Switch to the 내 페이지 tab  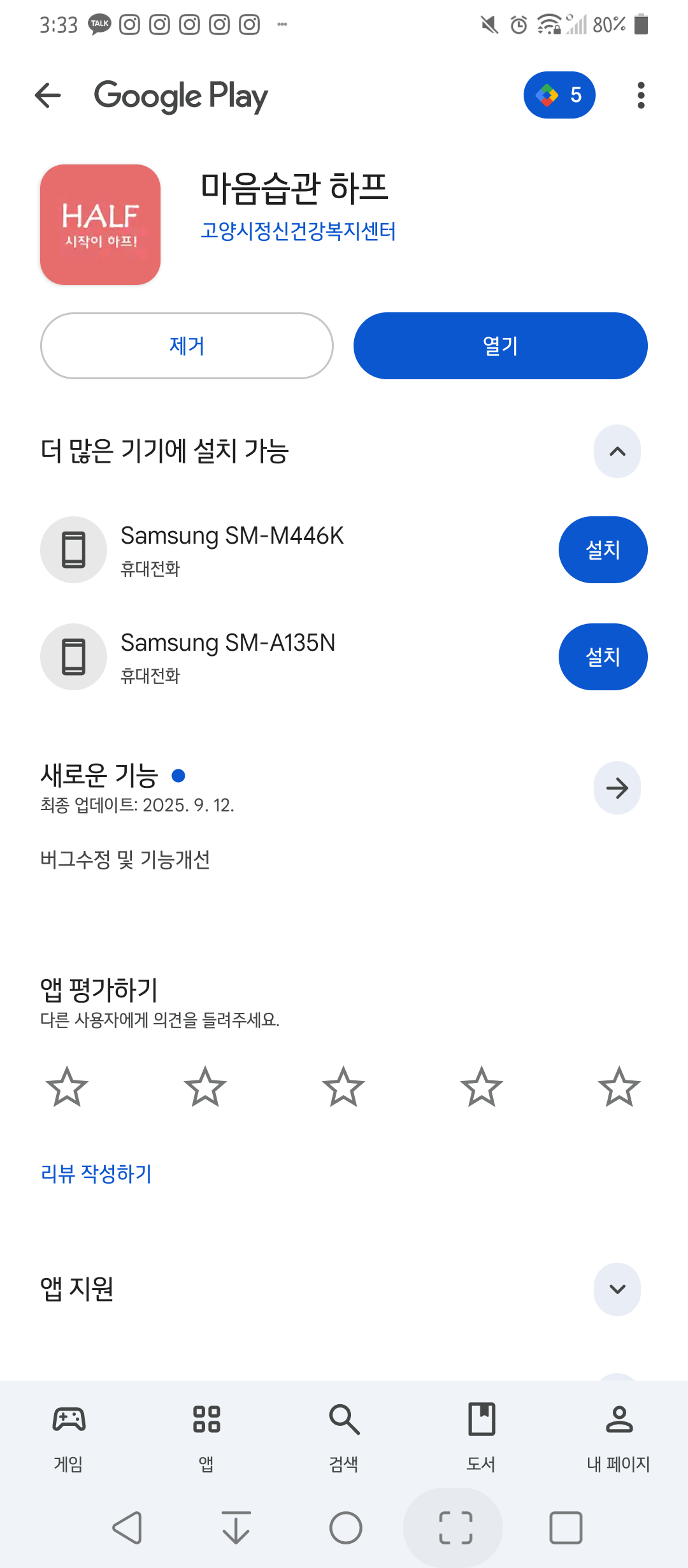point(619,1434)
